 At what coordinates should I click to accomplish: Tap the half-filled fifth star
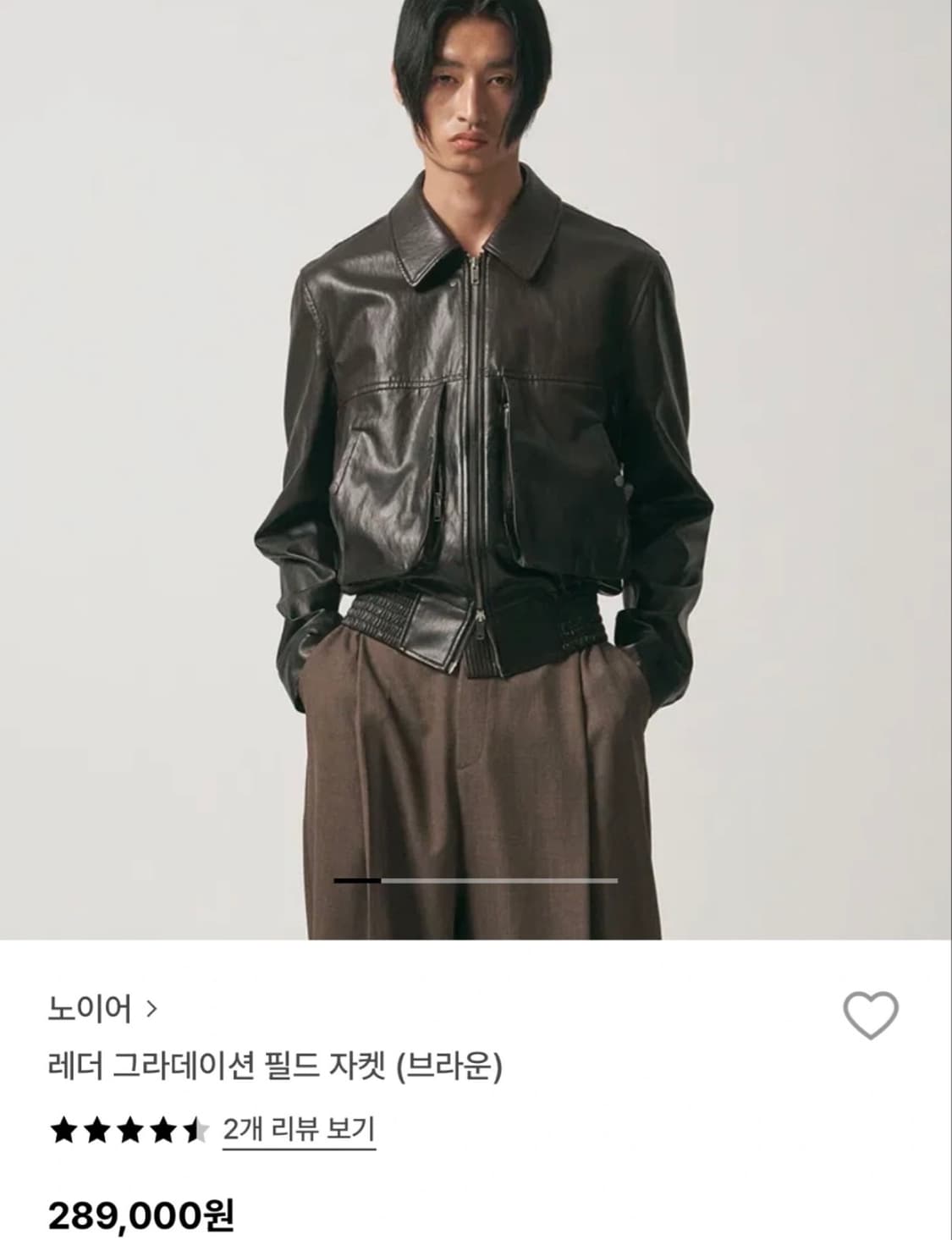coord(196,1128)
